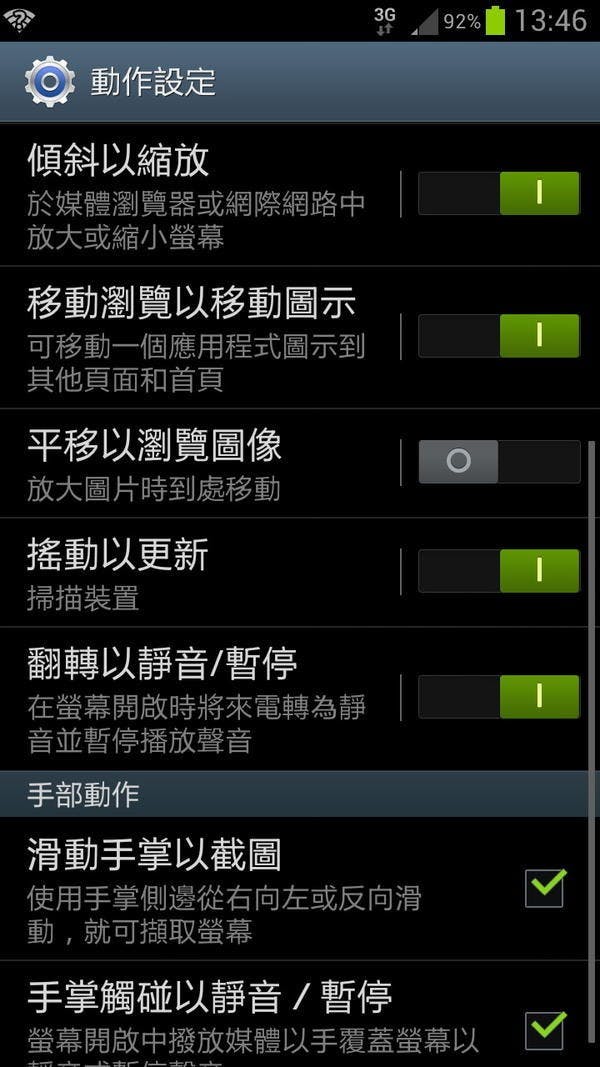
Task: Open the 平移以瀏覽圖像 setting row
Action: 200,464
